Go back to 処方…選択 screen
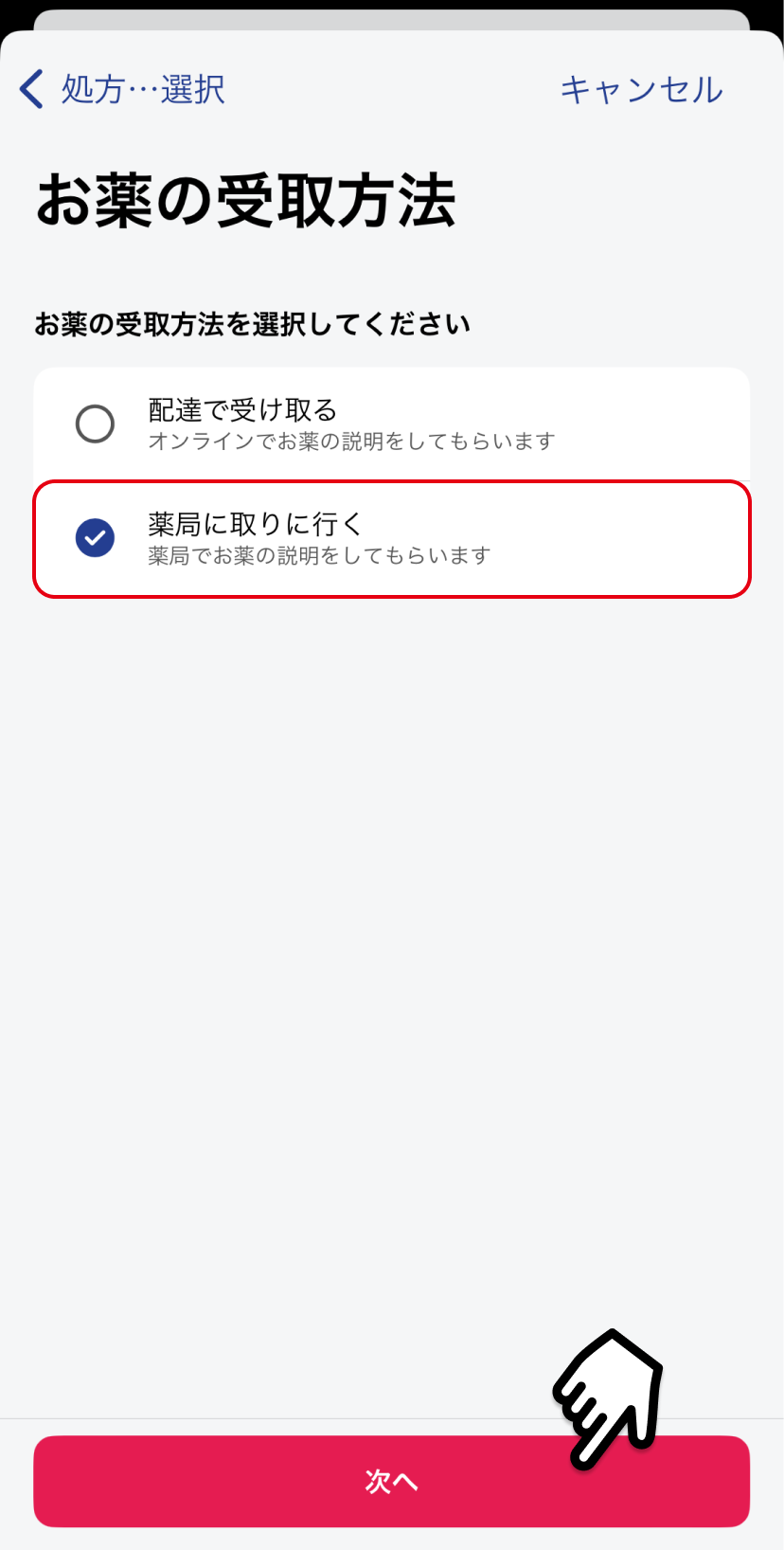 tap(122, 89)
